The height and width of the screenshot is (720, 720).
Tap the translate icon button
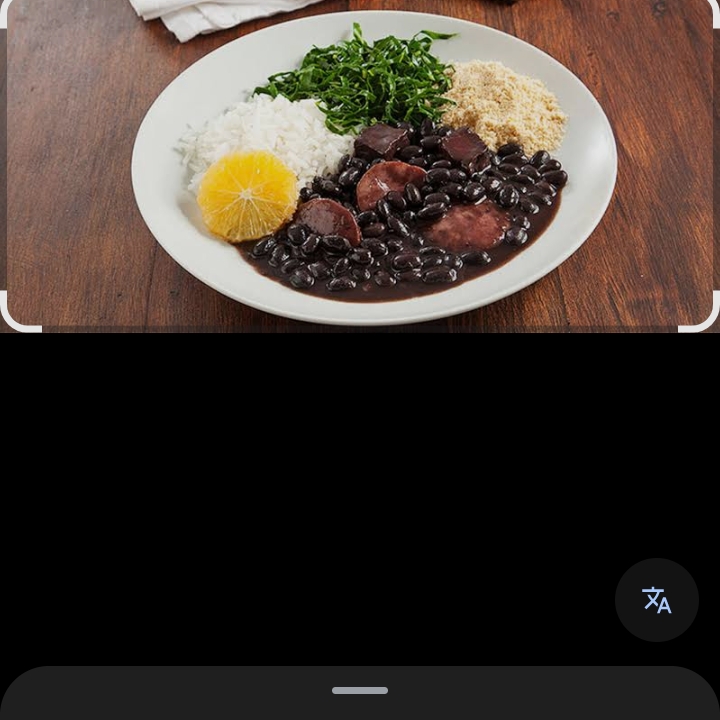pos(657,600)
